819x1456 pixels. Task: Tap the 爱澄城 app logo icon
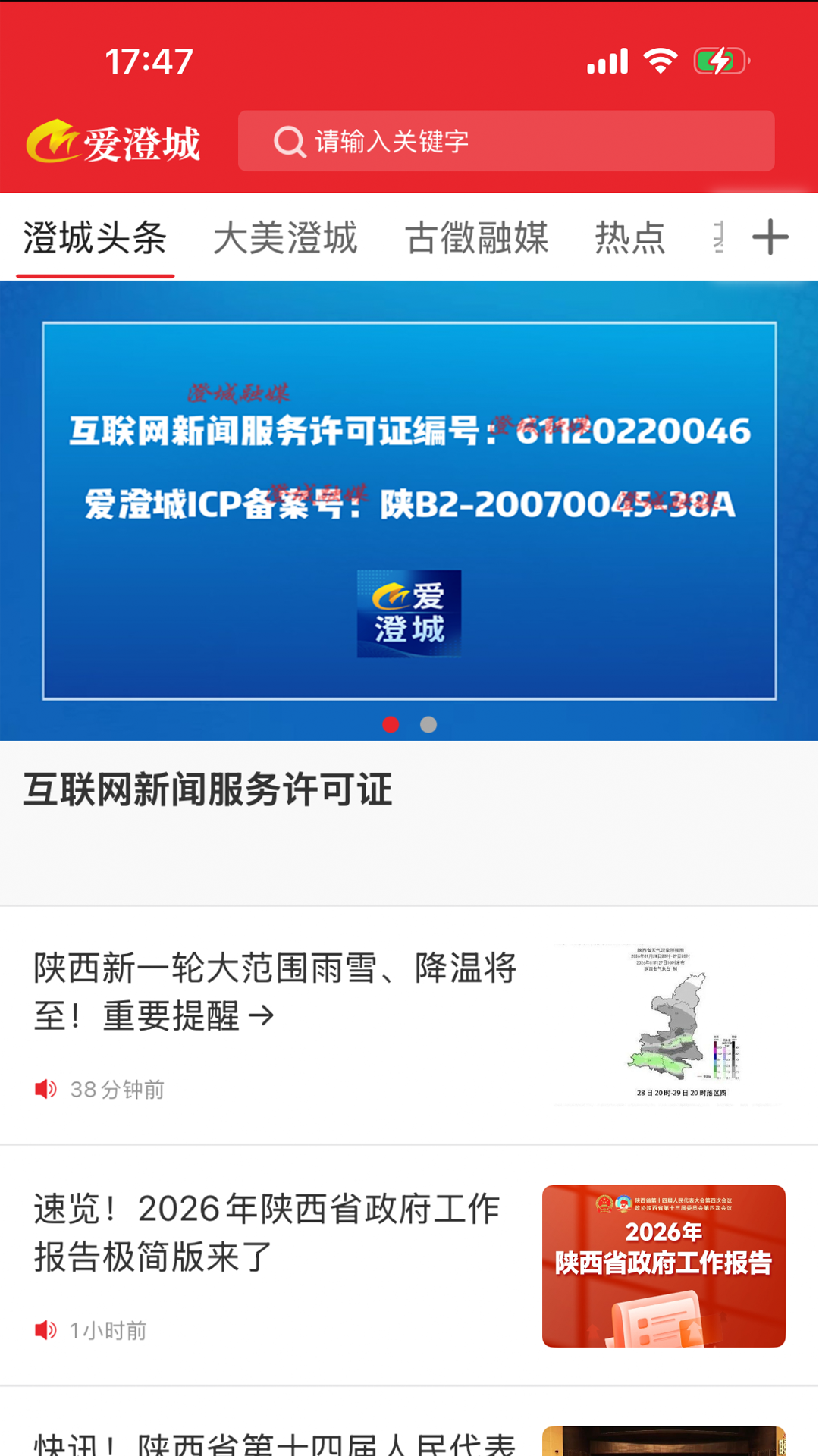click(x=53, y=142)
